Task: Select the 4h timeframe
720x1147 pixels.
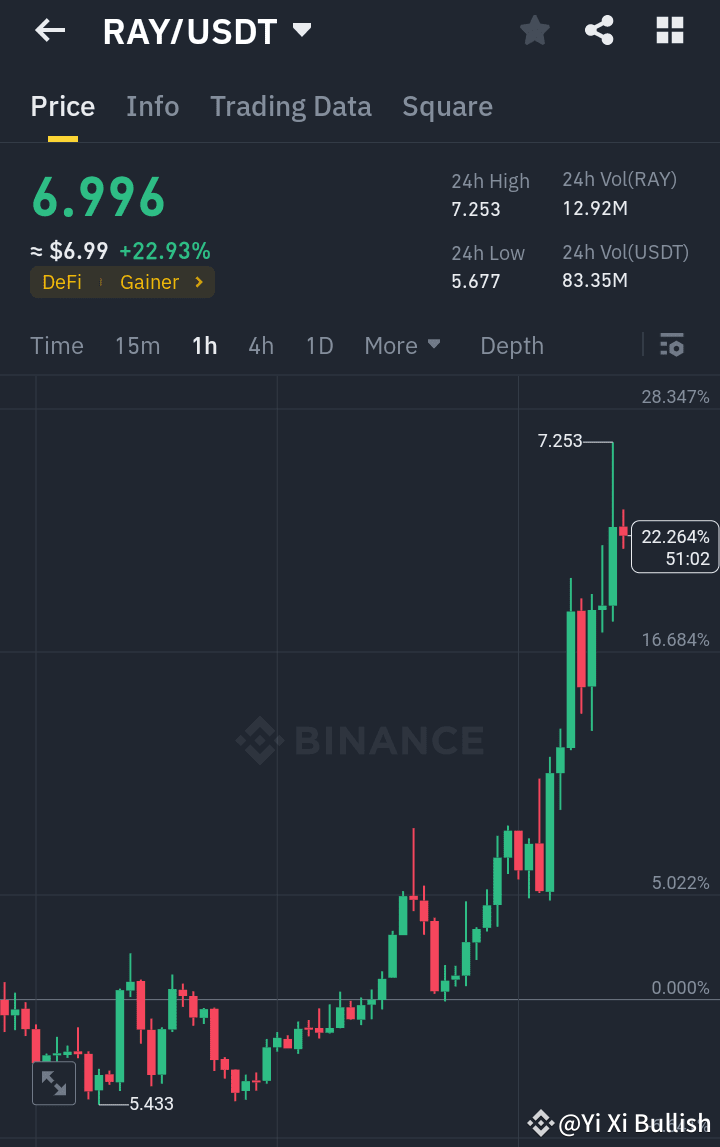Action: coord(261,345)
